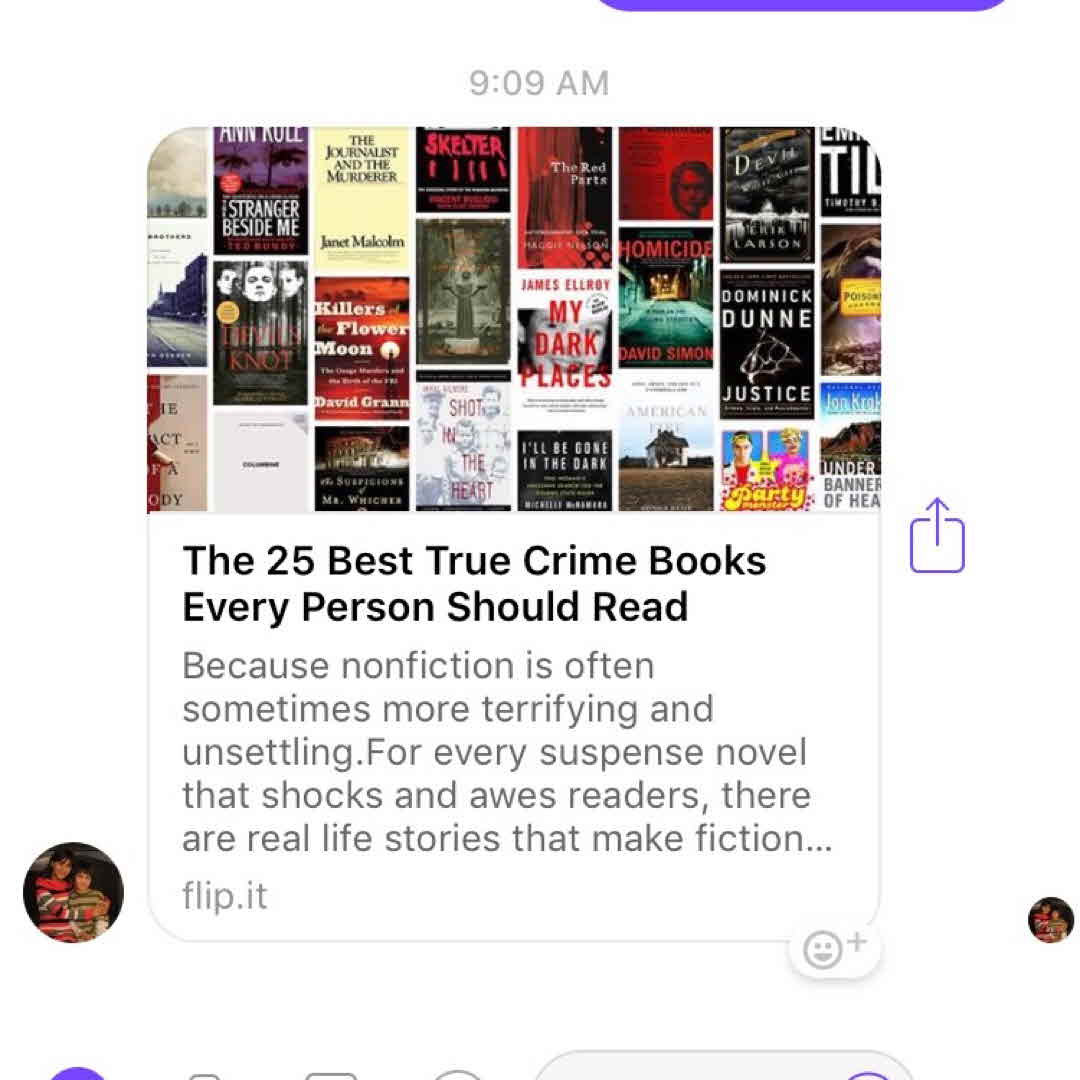Add an emoji reaction to the message
The image size is (1080, 1080).
(835, 948)
